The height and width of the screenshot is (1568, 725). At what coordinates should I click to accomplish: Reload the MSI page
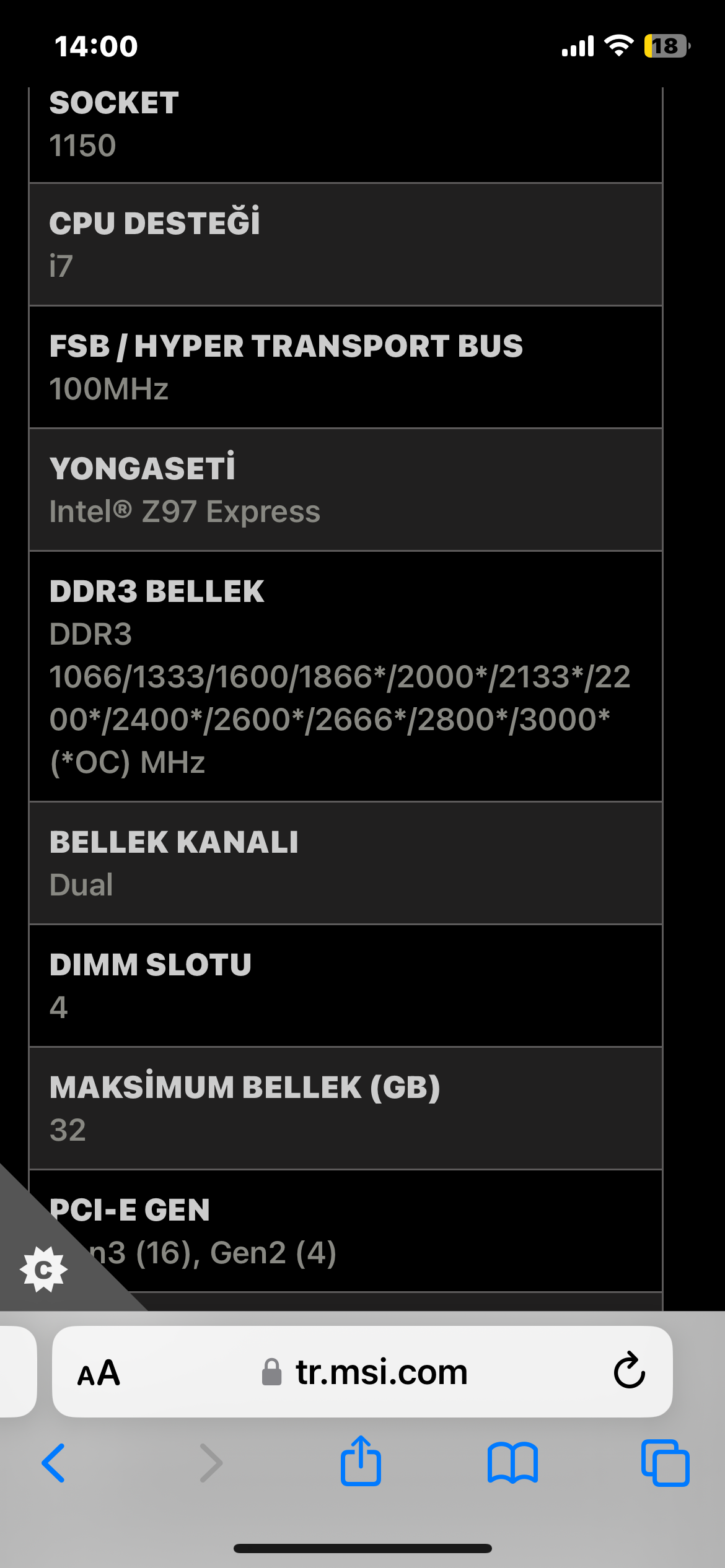[x=629, y=1371]
